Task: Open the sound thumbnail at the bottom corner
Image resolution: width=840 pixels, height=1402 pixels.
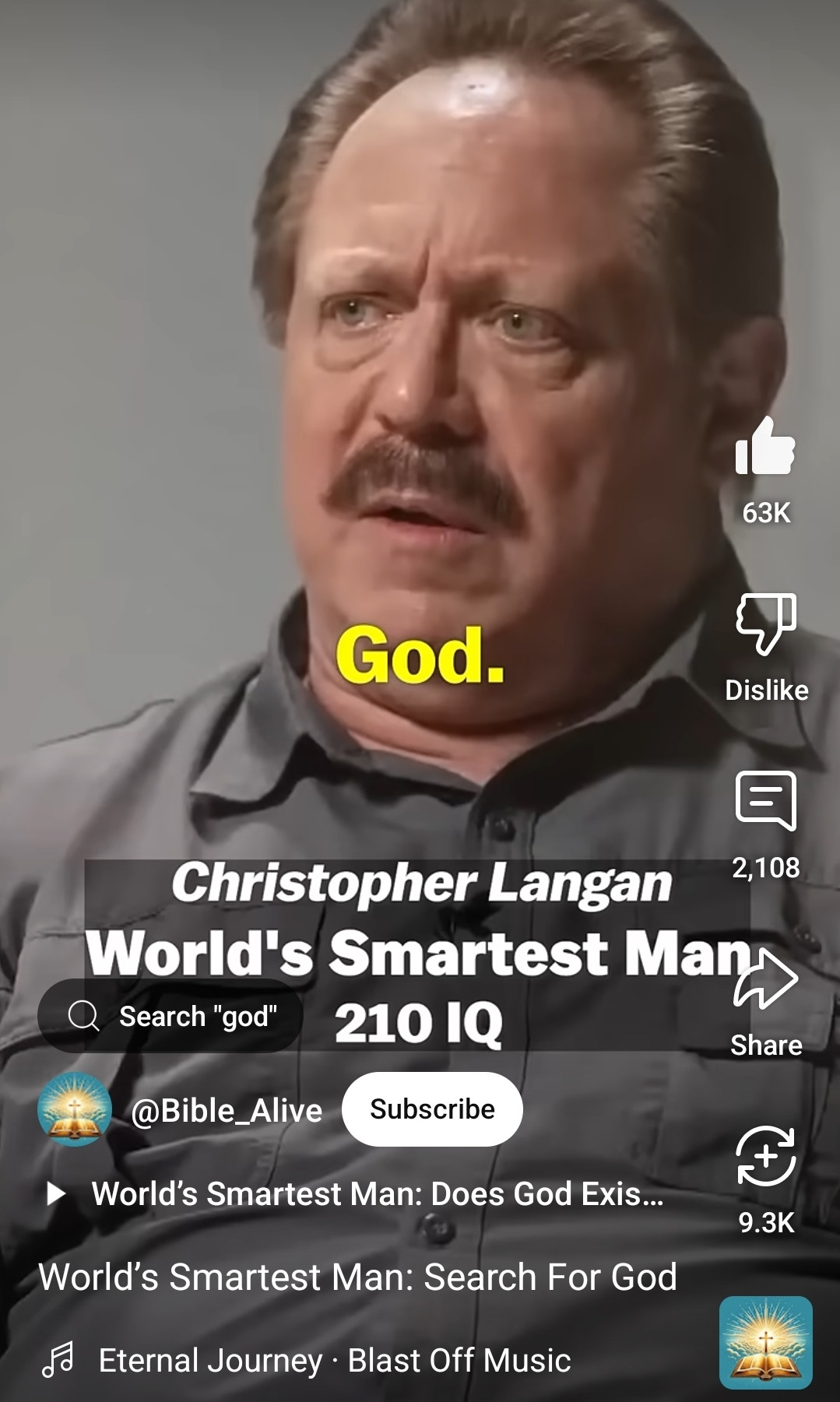Action: [765, 1343]
